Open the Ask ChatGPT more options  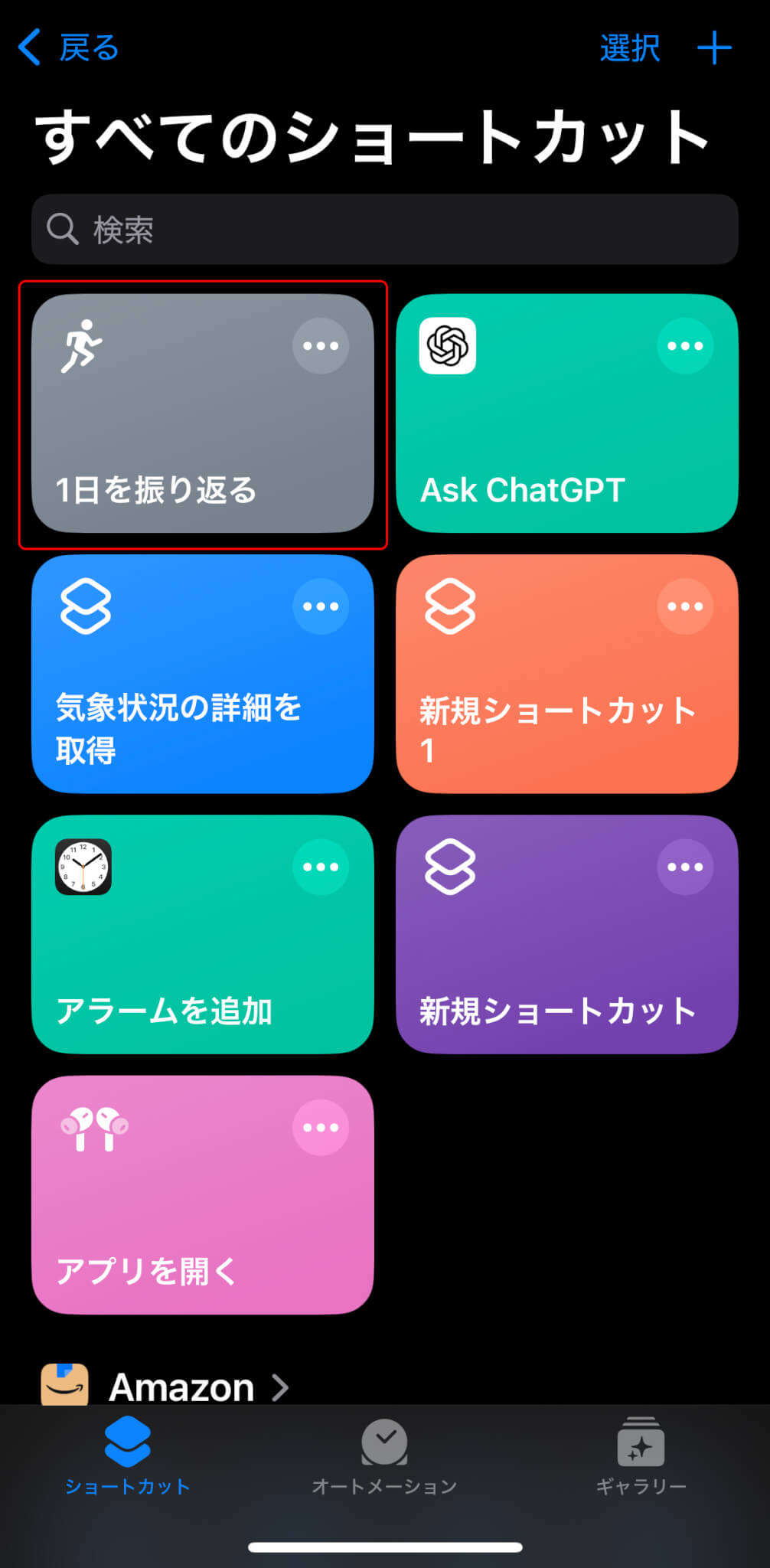pos(685,346)
